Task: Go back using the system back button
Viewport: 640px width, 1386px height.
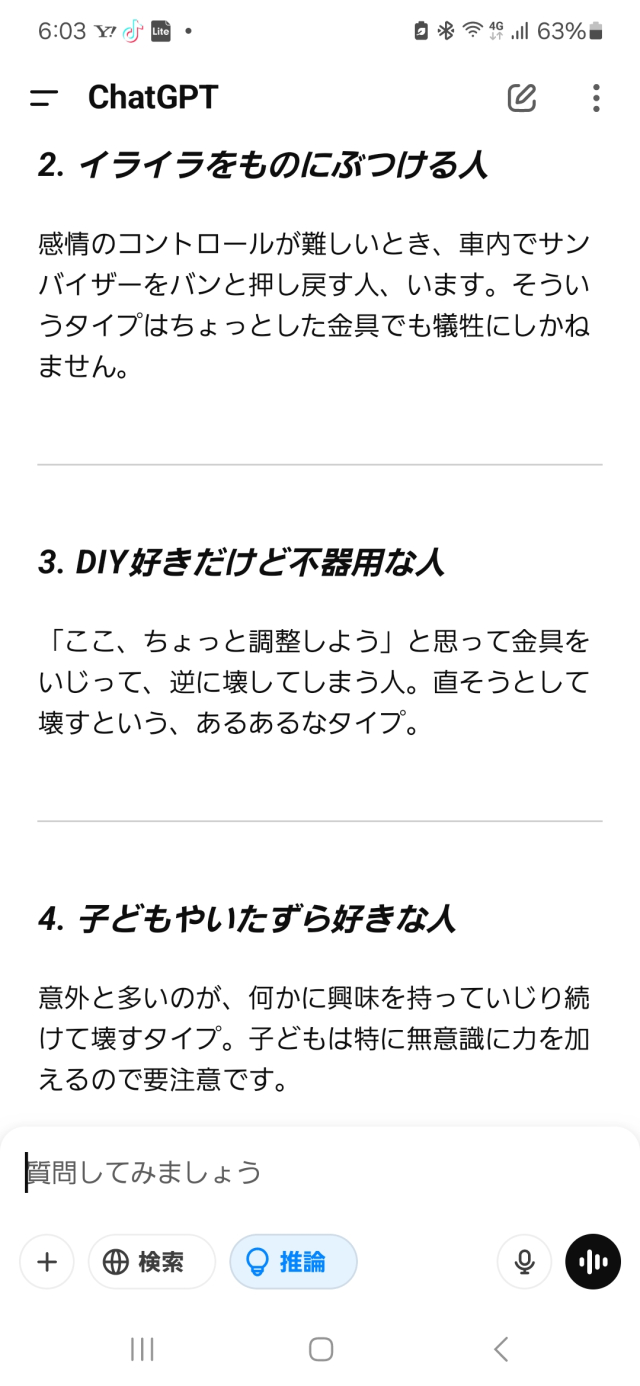Action: pyautogui.click(x=501, y=1349)
